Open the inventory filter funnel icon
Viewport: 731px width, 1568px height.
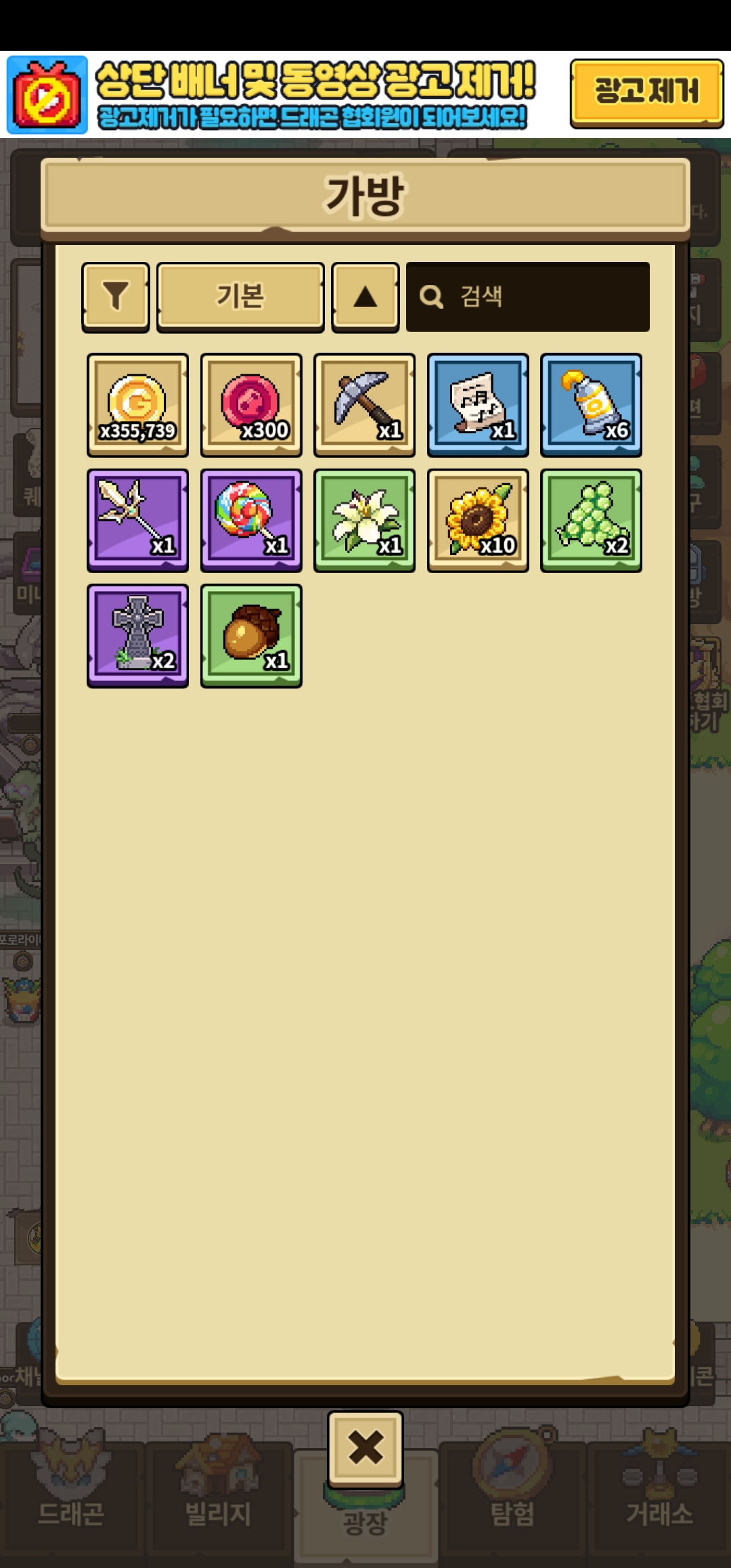click(x=116, y=297)
